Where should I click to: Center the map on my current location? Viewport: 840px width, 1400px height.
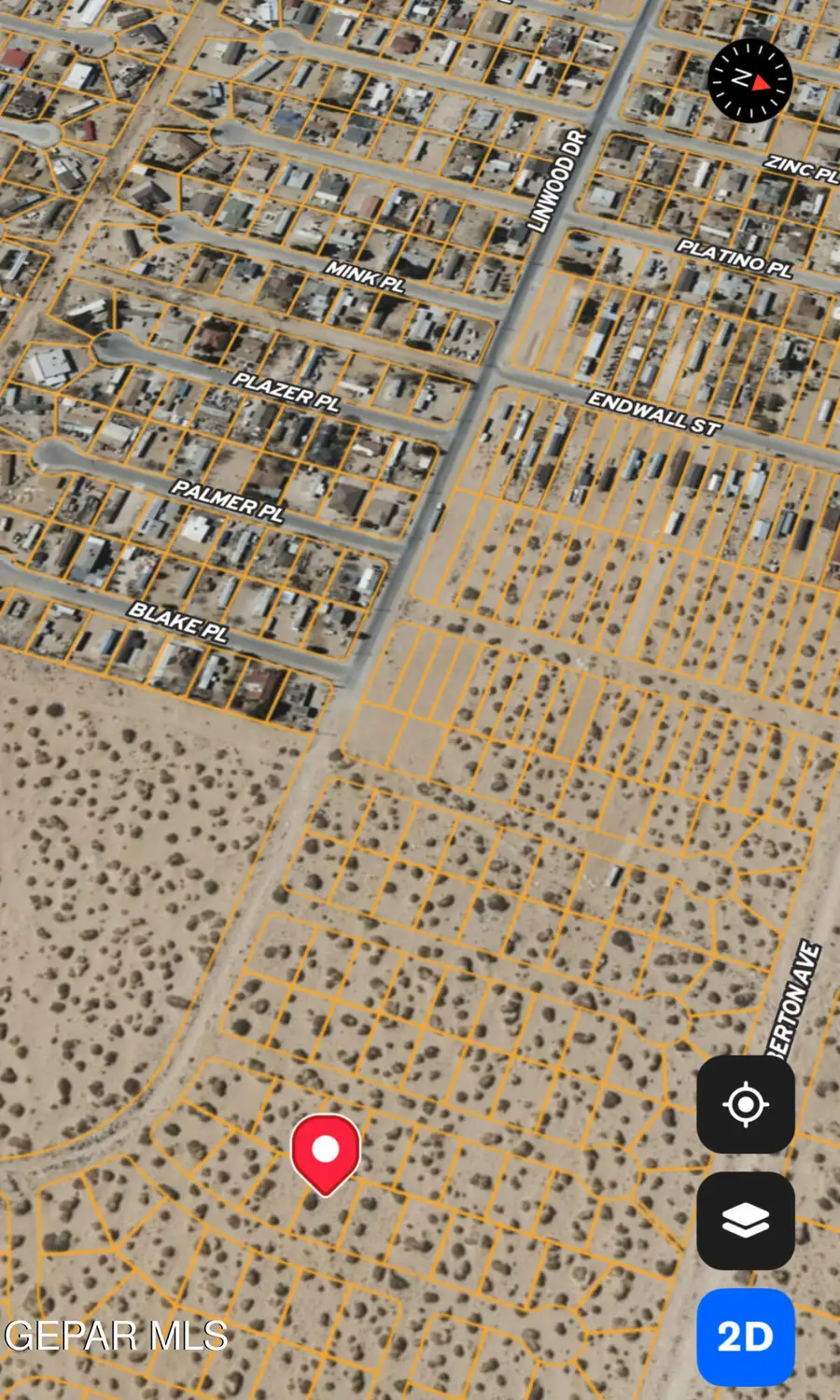pos(745,1104)
